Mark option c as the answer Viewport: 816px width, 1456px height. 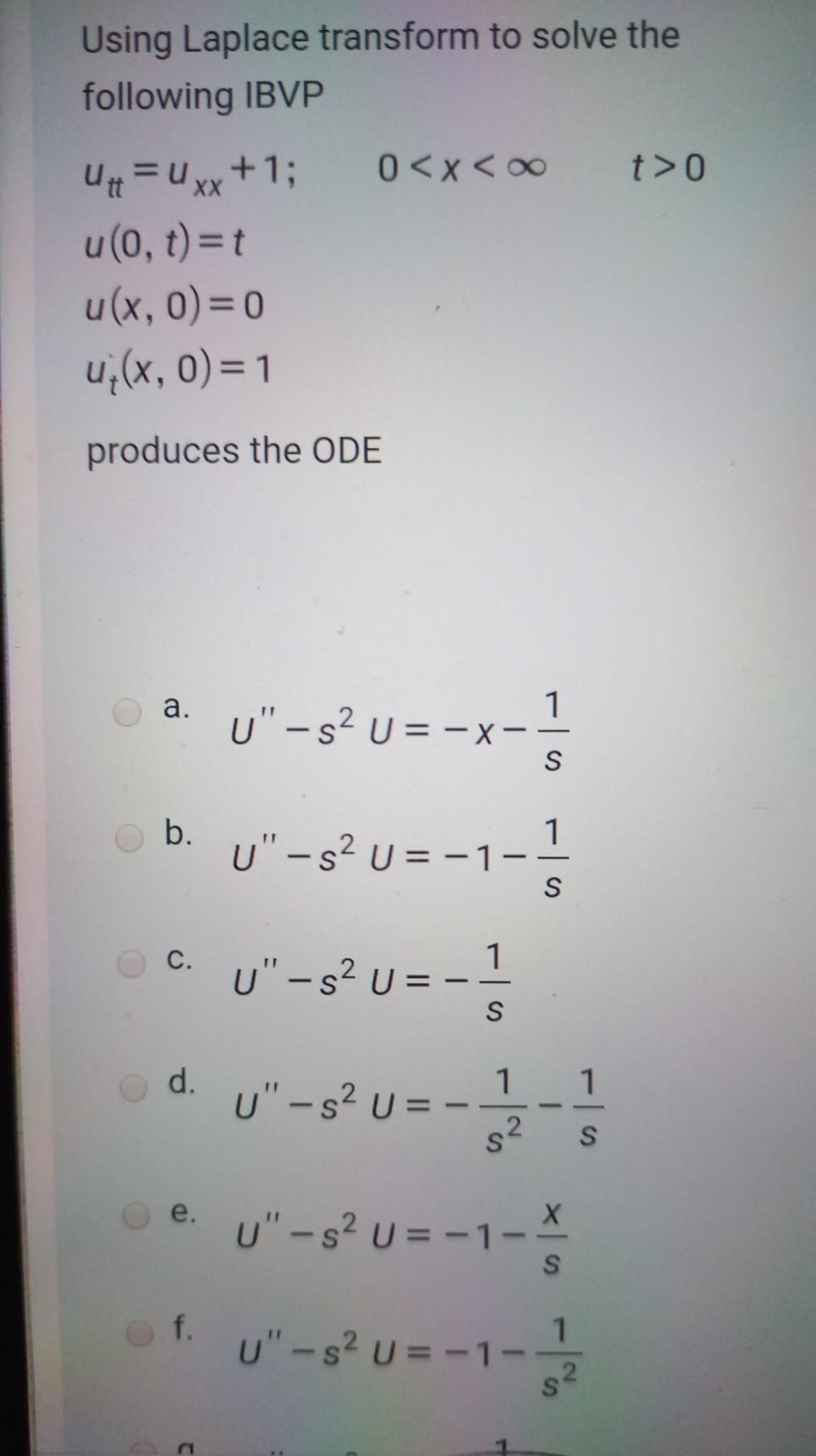point(131,963)
